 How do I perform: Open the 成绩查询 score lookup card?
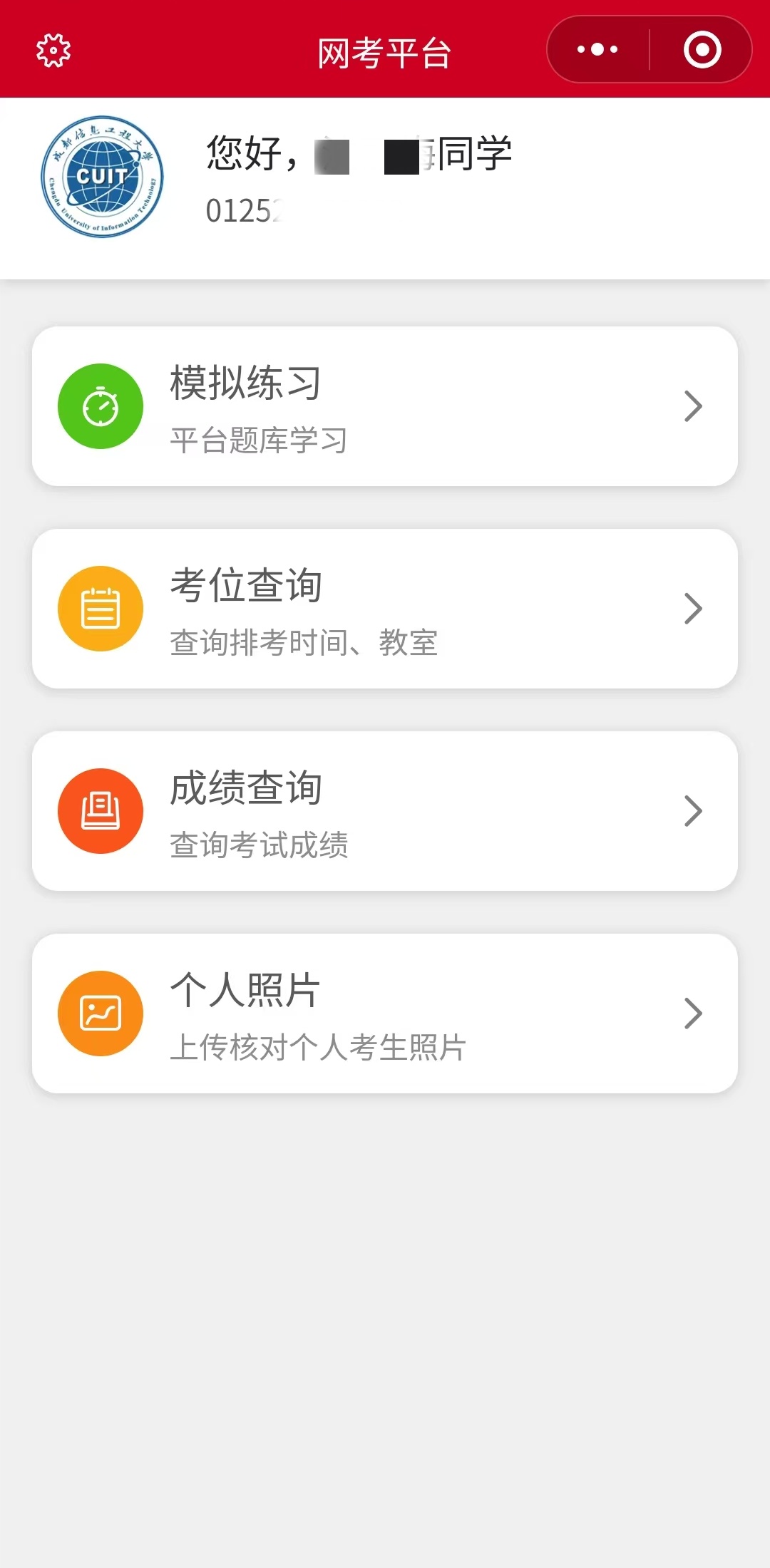click(x=385, y=810)
